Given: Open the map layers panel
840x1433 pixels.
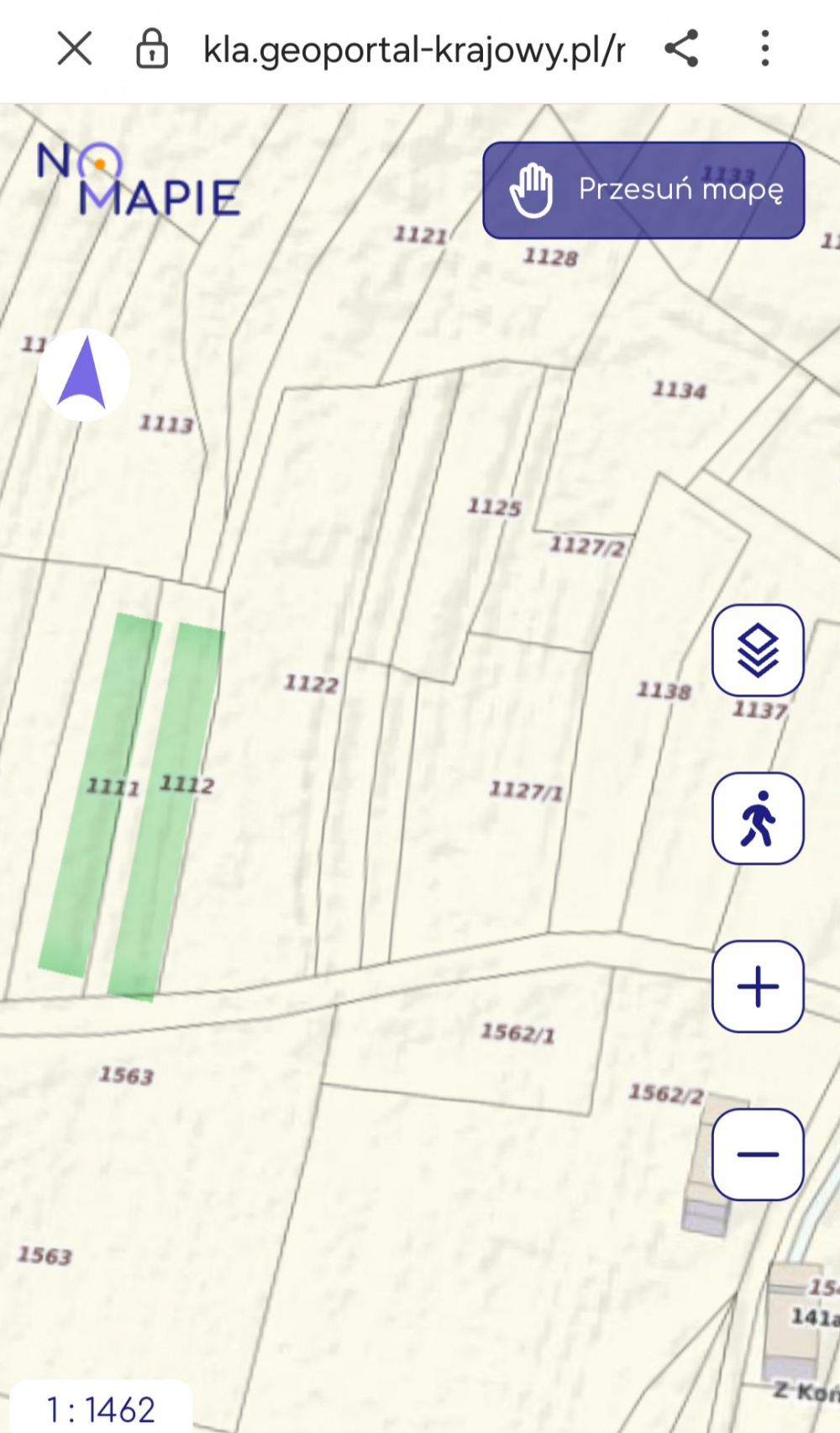Looking at the screenshot, I should (x=758, y=651).
